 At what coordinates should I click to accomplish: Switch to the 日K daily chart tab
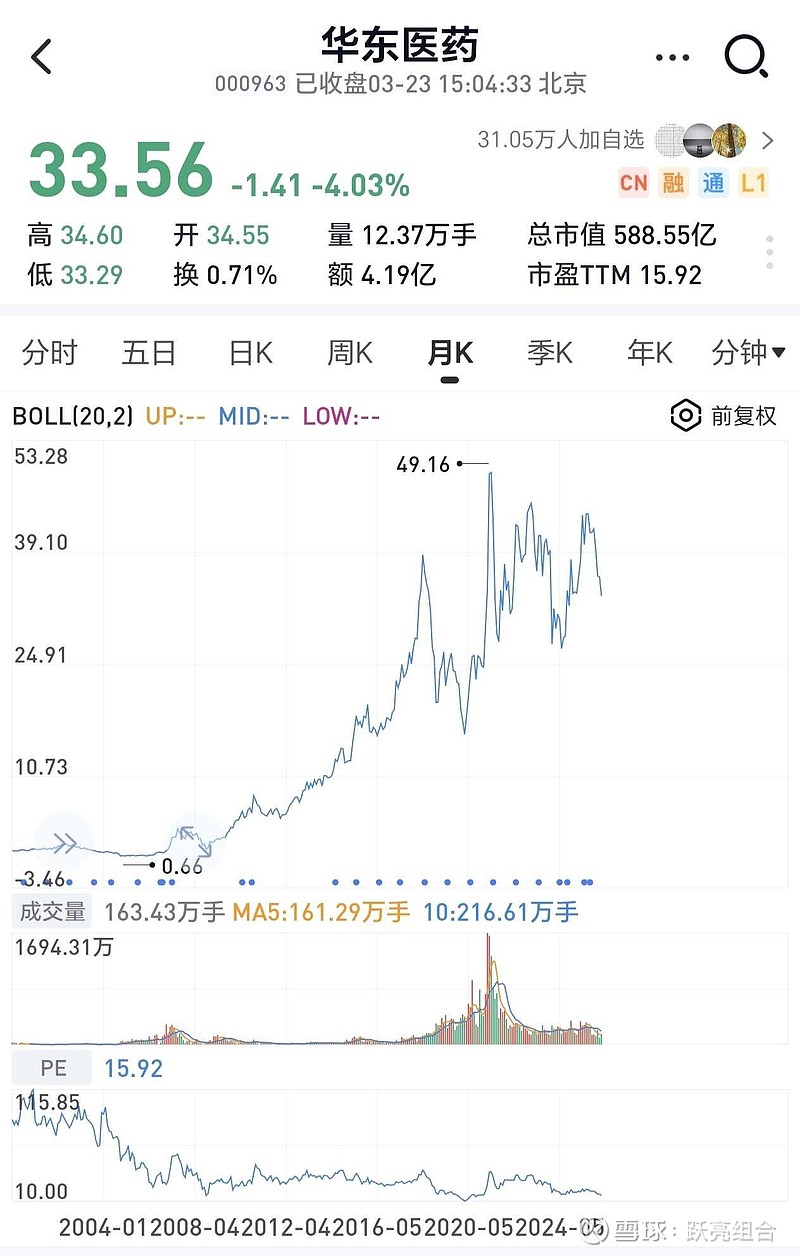pos(248,353)
